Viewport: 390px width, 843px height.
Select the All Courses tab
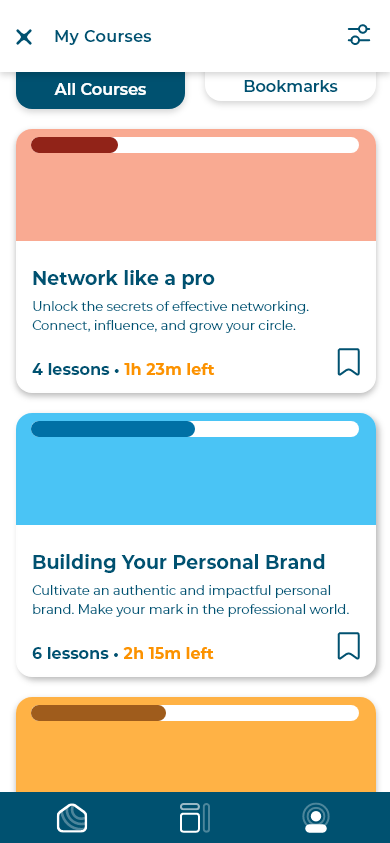pyautogui.click(x=101, y=89)
